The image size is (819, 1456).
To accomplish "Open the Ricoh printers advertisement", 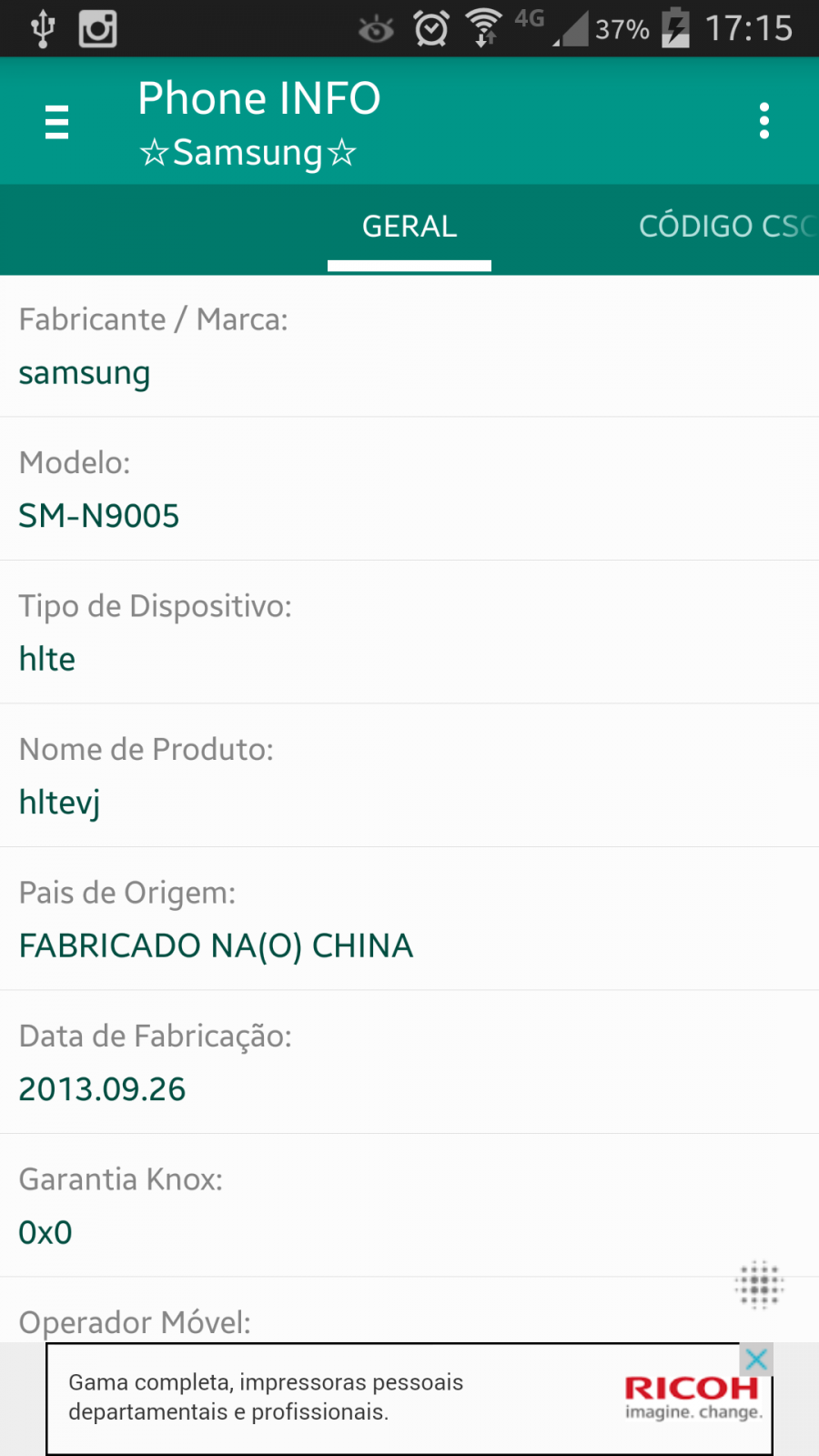I will tap(409, 1399).
